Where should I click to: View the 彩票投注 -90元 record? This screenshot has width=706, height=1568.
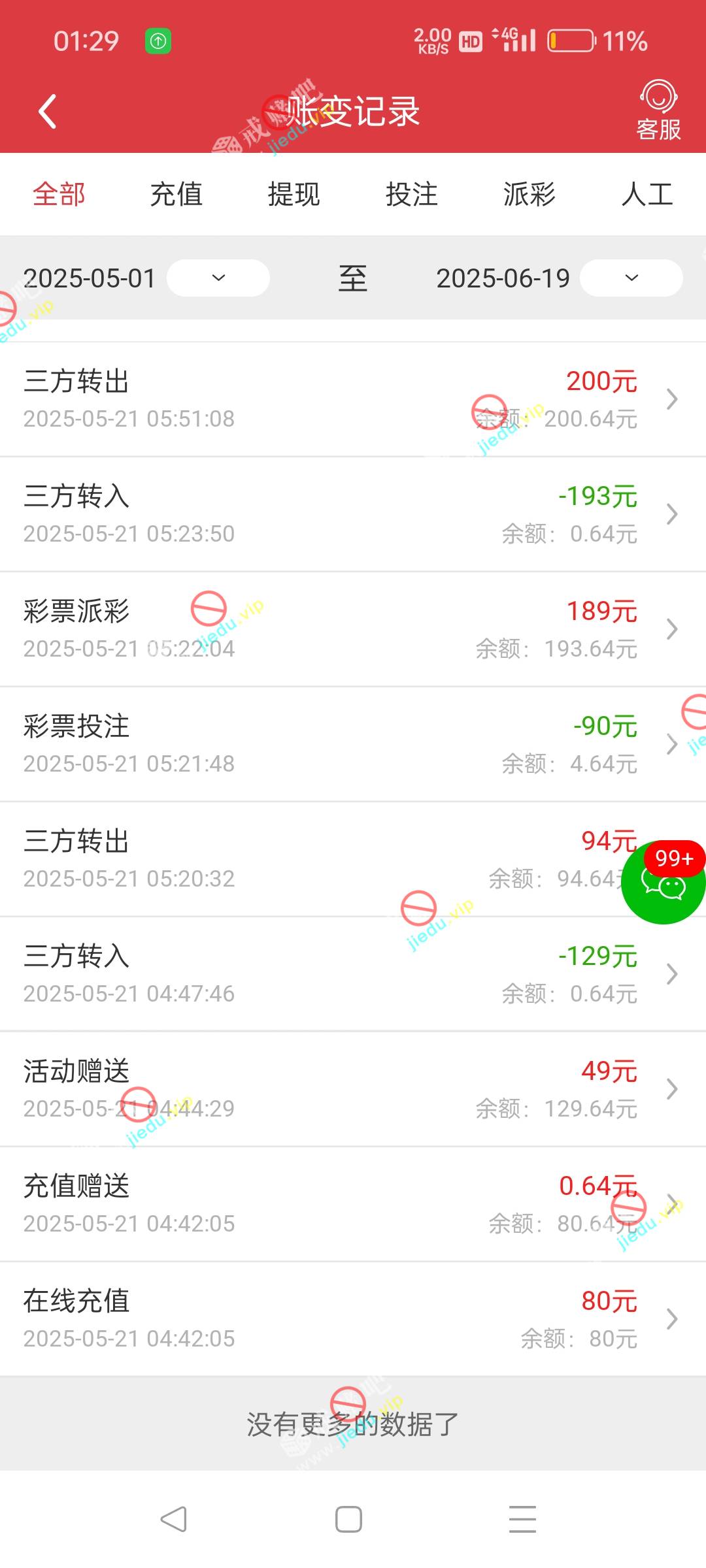[353, 744]
